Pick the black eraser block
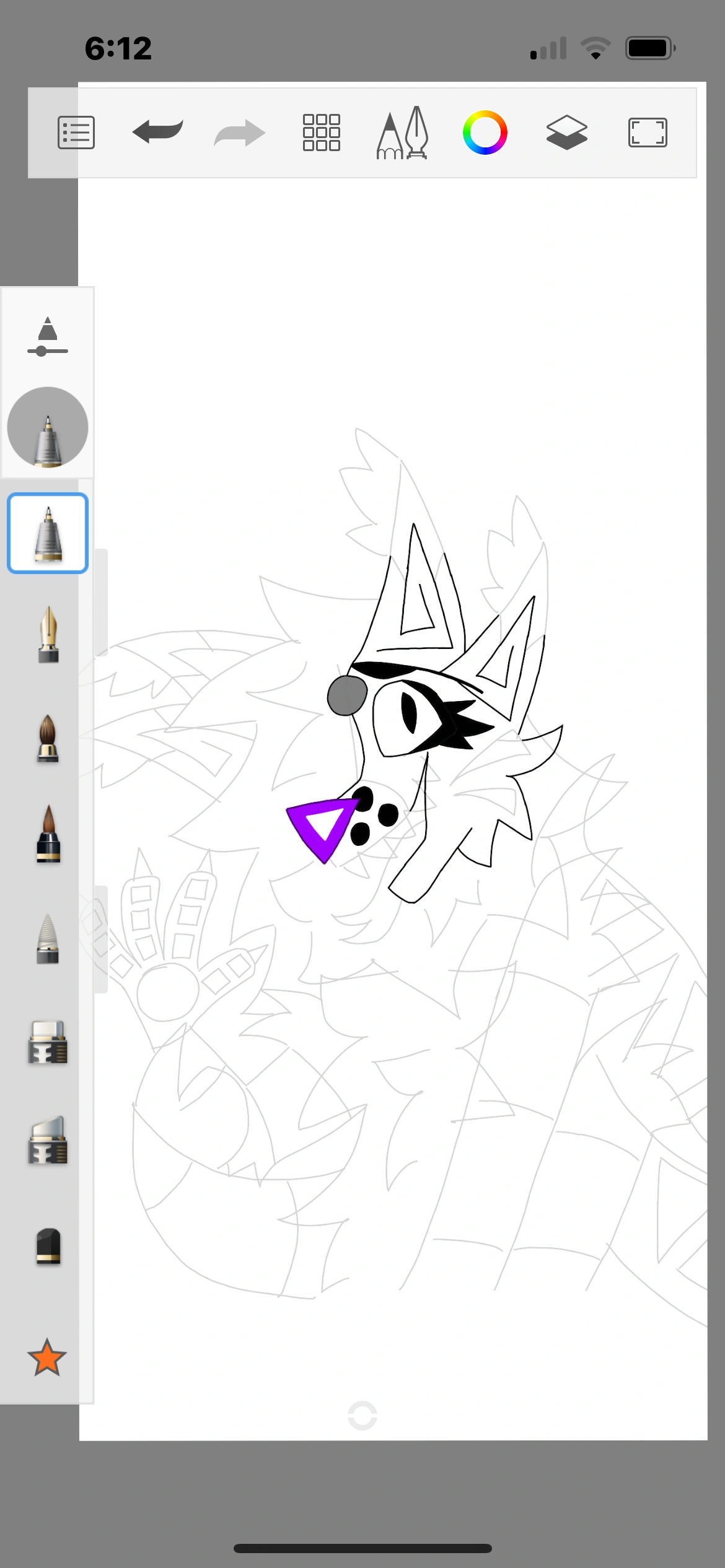This screenshot has width=725, height=1568. [x=48, y=1246]
